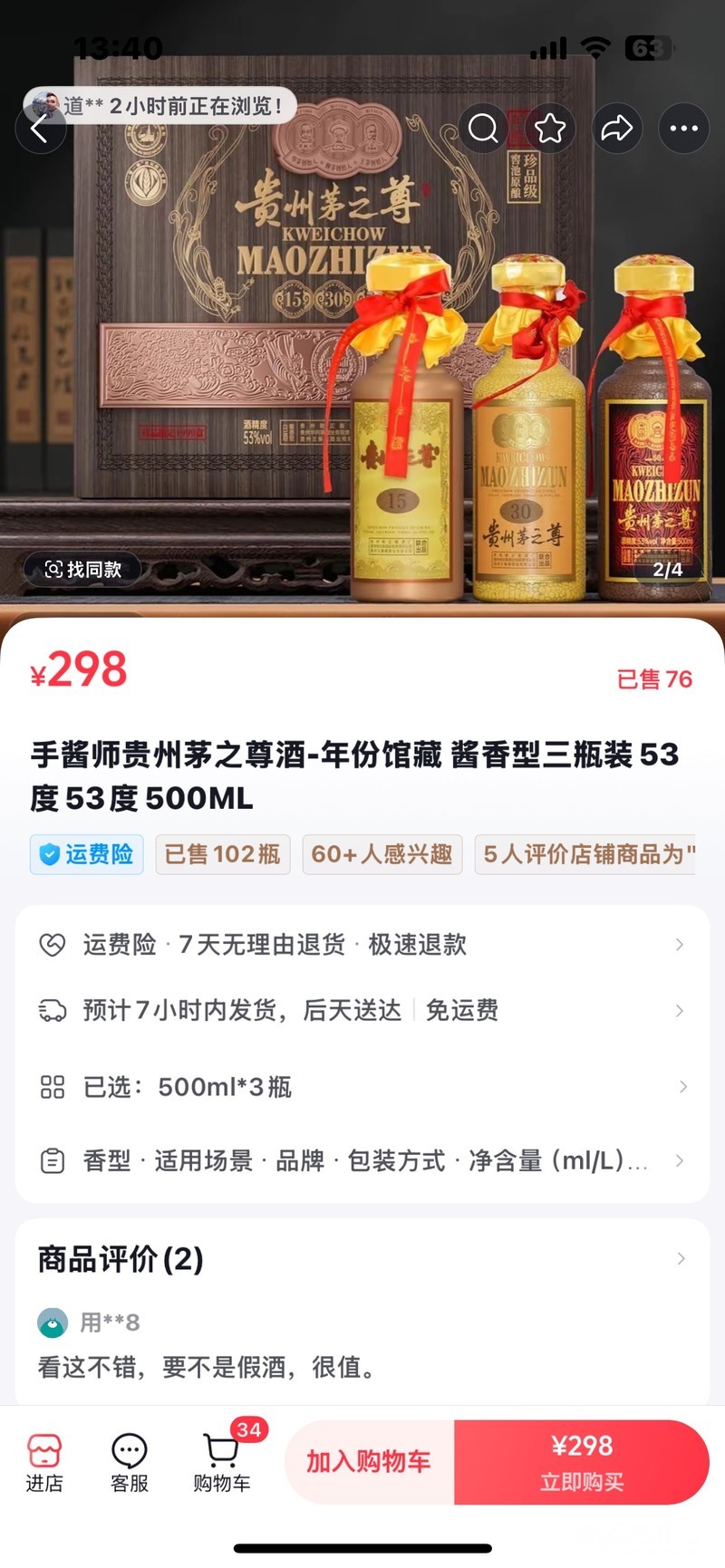Favorite this product with the star icon
The width and height of the screenshot is (725, 1568).
pyautogui.click(x=550, y=129)
